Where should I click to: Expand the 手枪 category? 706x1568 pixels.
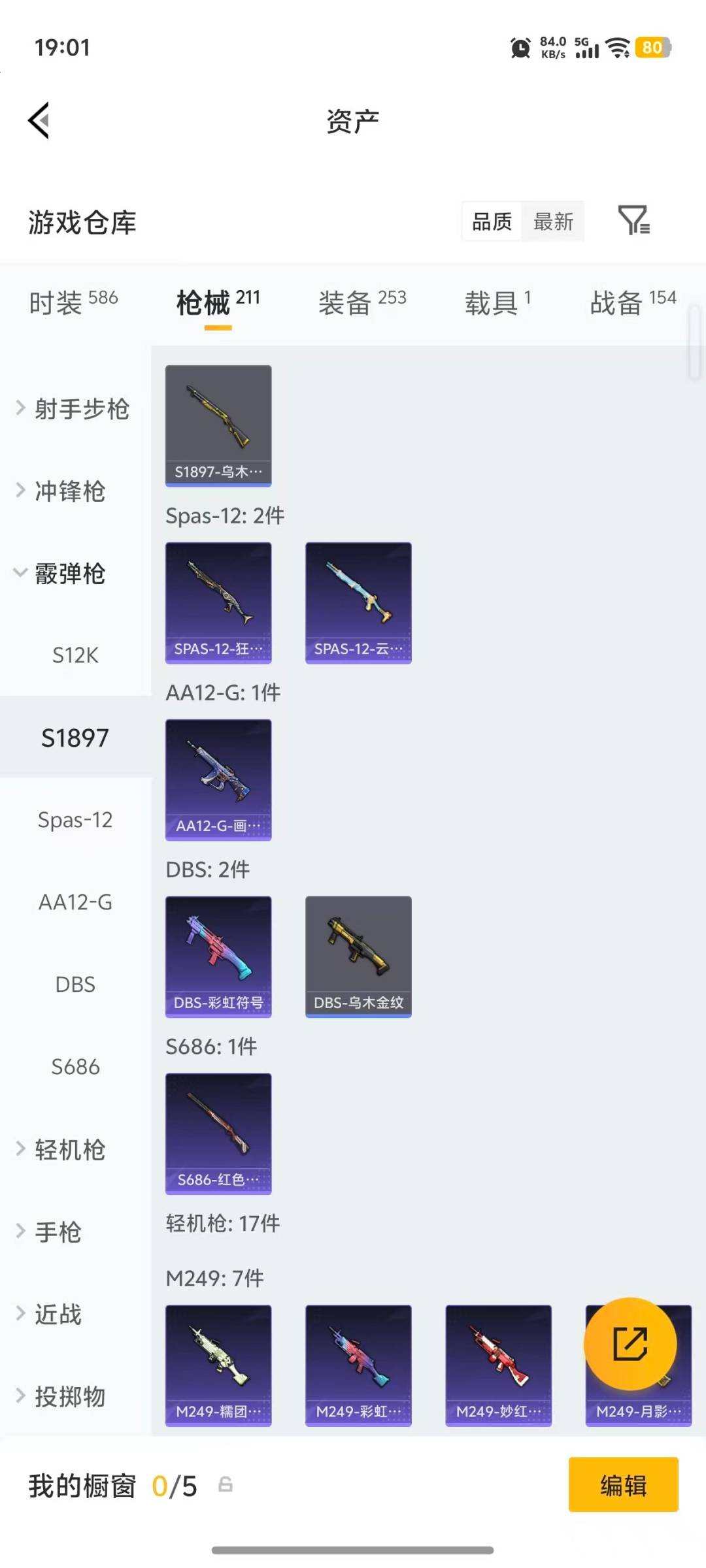59,1232
